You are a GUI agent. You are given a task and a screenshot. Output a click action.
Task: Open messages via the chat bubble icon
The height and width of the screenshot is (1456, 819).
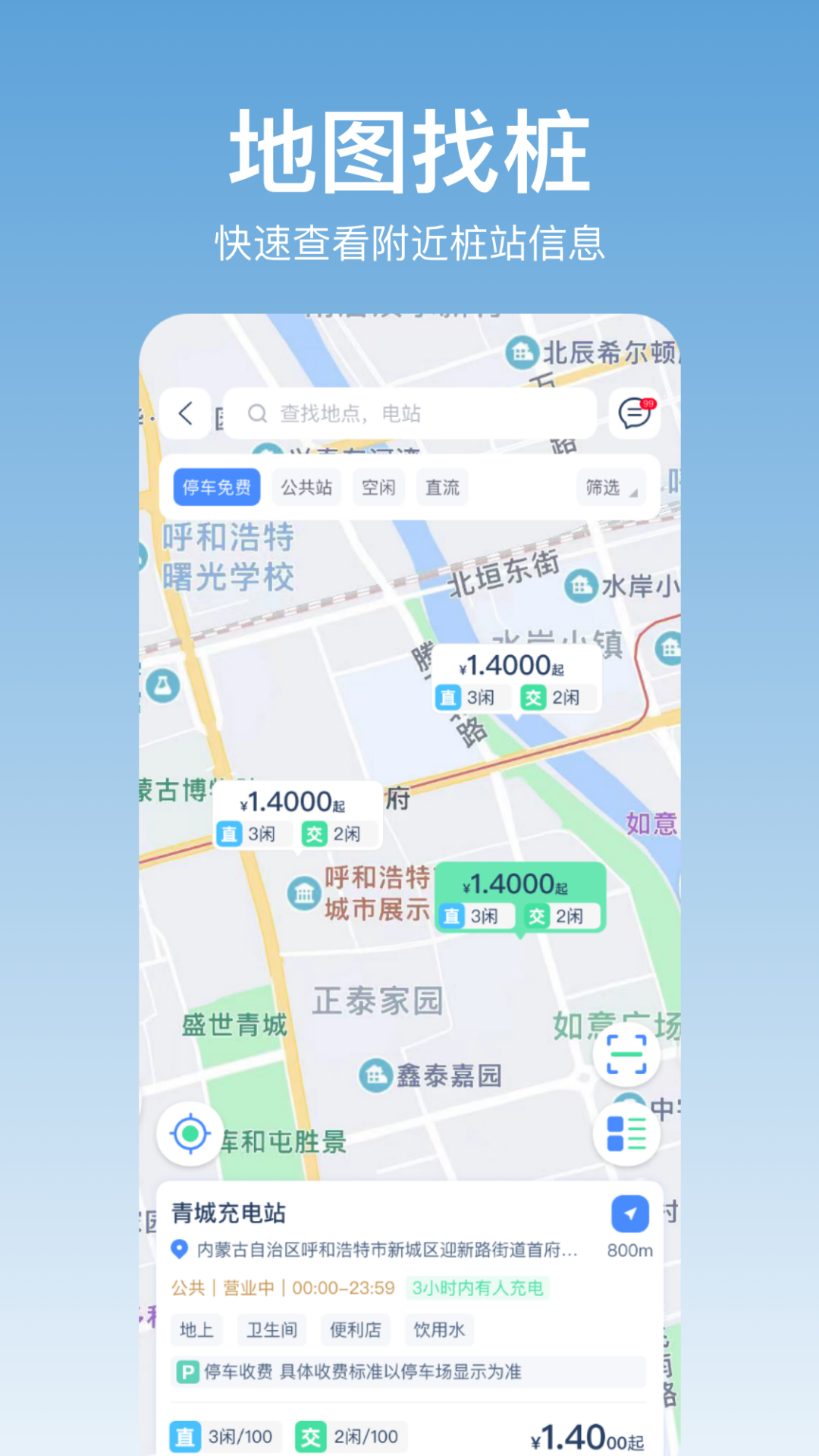[634, 413]
